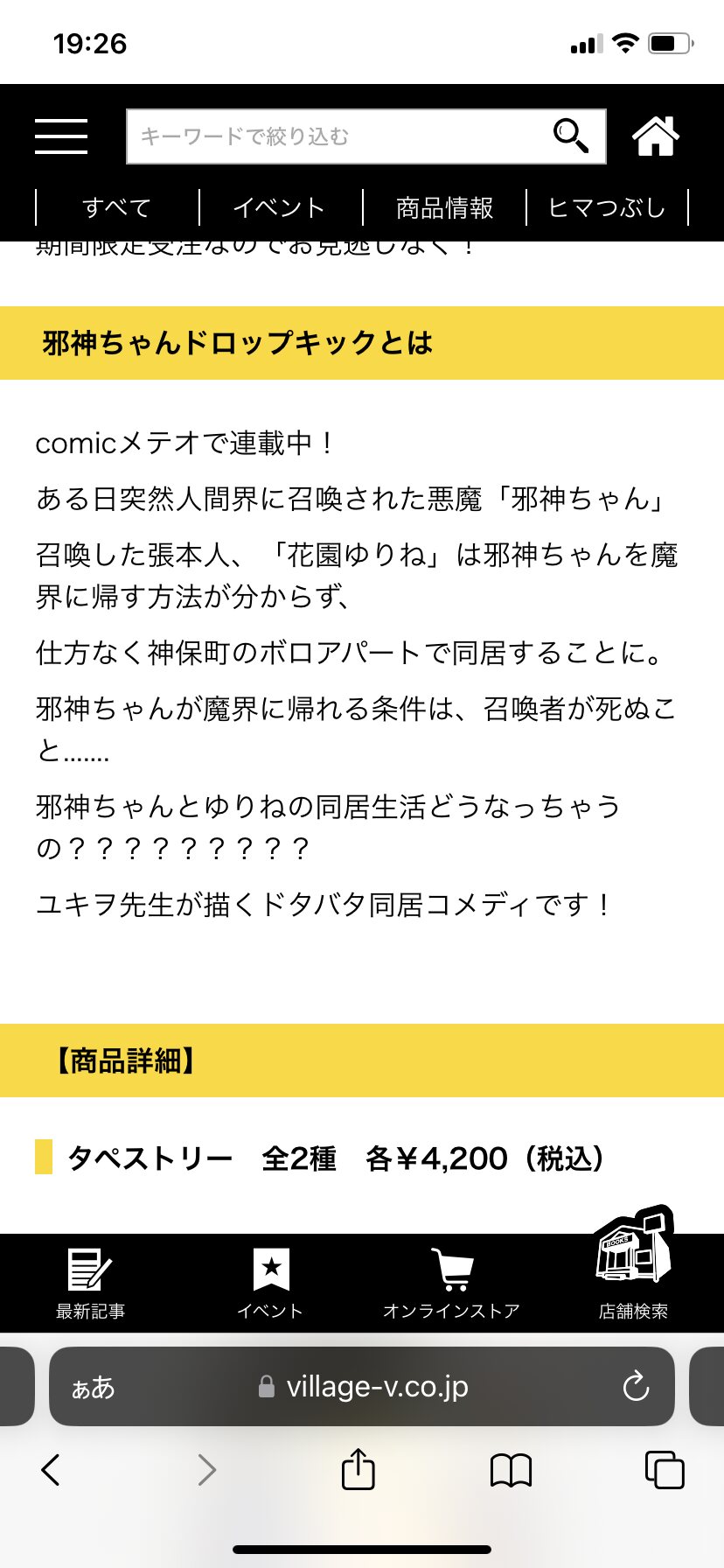Image resolution: width=724 pixels, height=1568 pixels.
Task: Switch to the すべて tab
Action: click(117, 208)
